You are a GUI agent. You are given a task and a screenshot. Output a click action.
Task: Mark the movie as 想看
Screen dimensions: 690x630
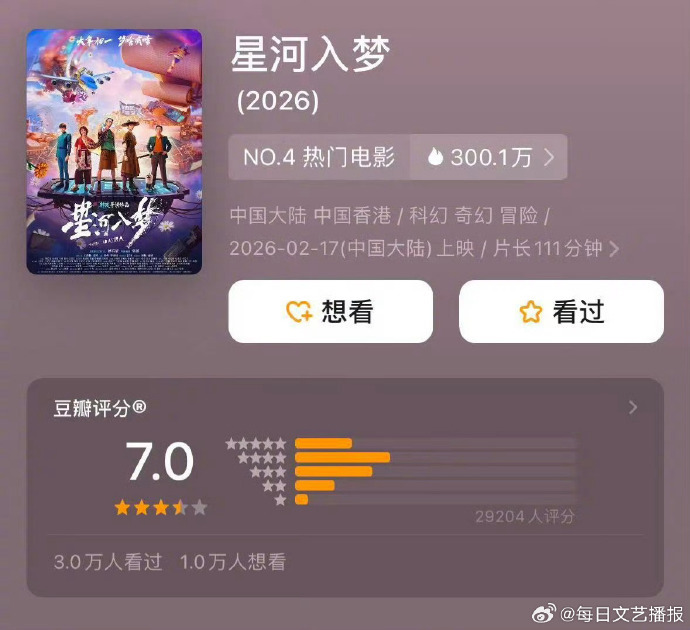tap(330, 312)
